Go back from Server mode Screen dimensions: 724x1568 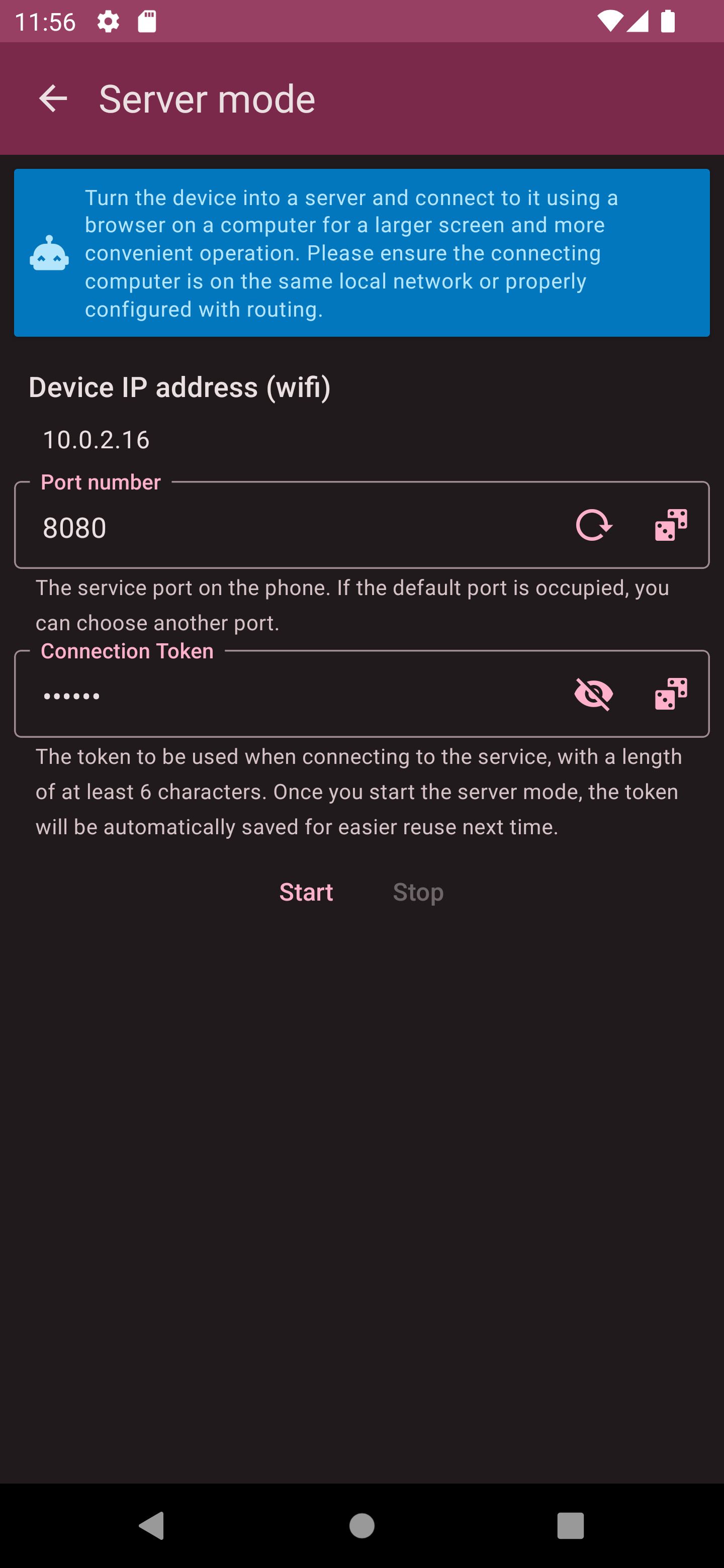53,99
